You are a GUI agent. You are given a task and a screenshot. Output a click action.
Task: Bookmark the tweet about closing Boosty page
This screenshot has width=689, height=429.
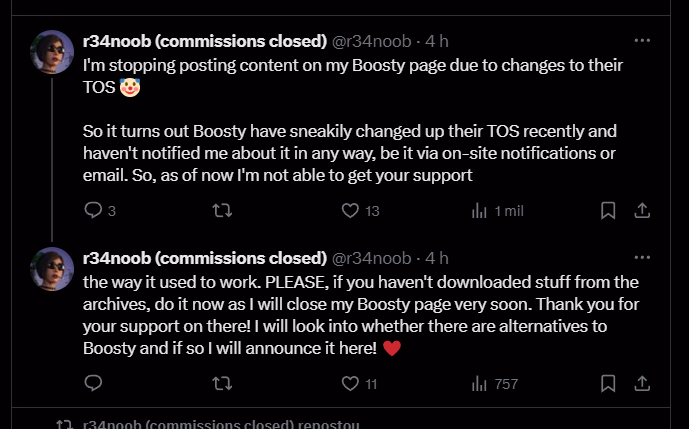click(607, 383)
